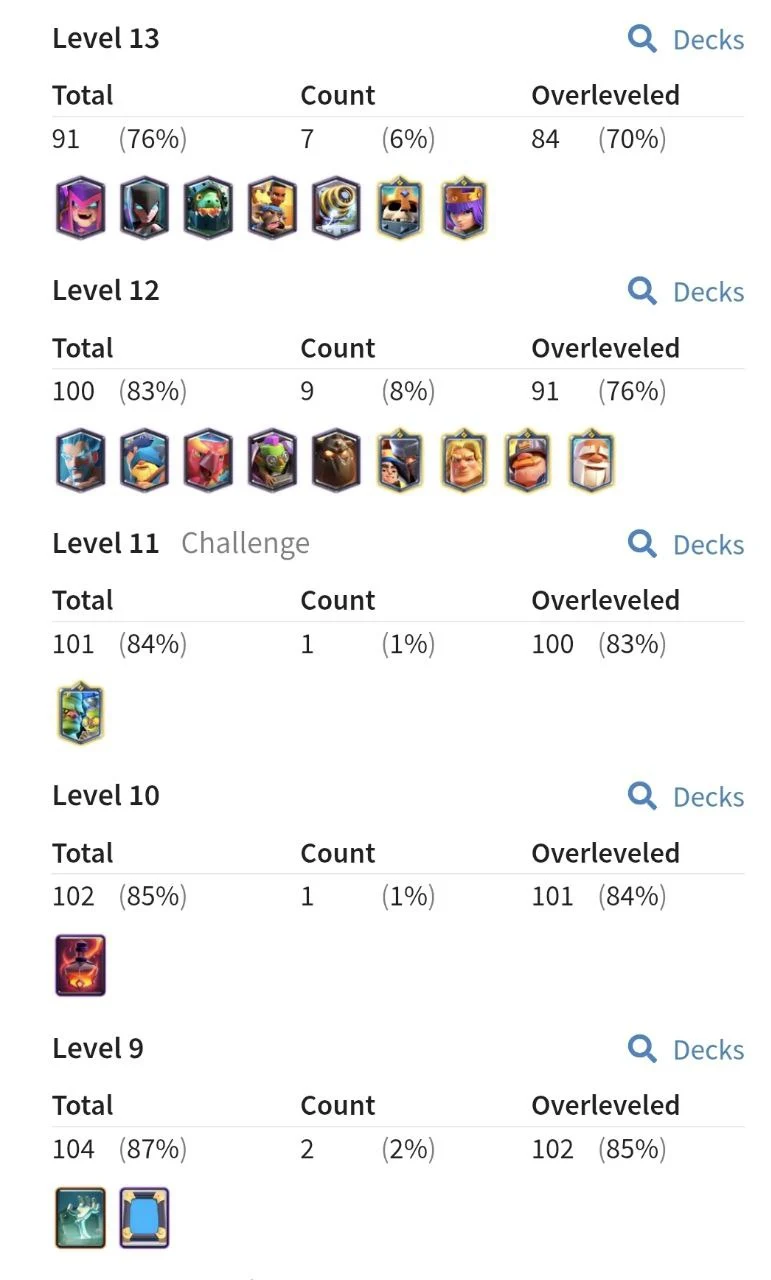Viewport: 771px width, 1280px height.
Task: View the Golden Knight champion card
Action: 464,461
